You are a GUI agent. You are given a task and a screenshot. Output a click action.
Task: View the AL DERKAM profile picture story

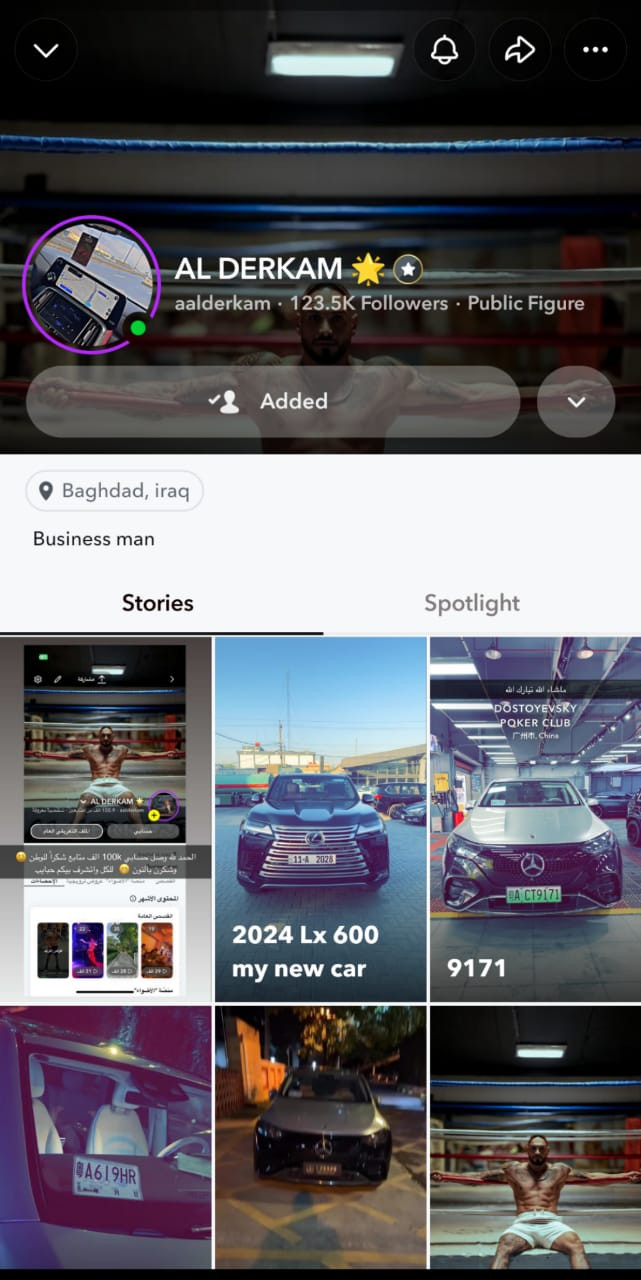[90, 284]
